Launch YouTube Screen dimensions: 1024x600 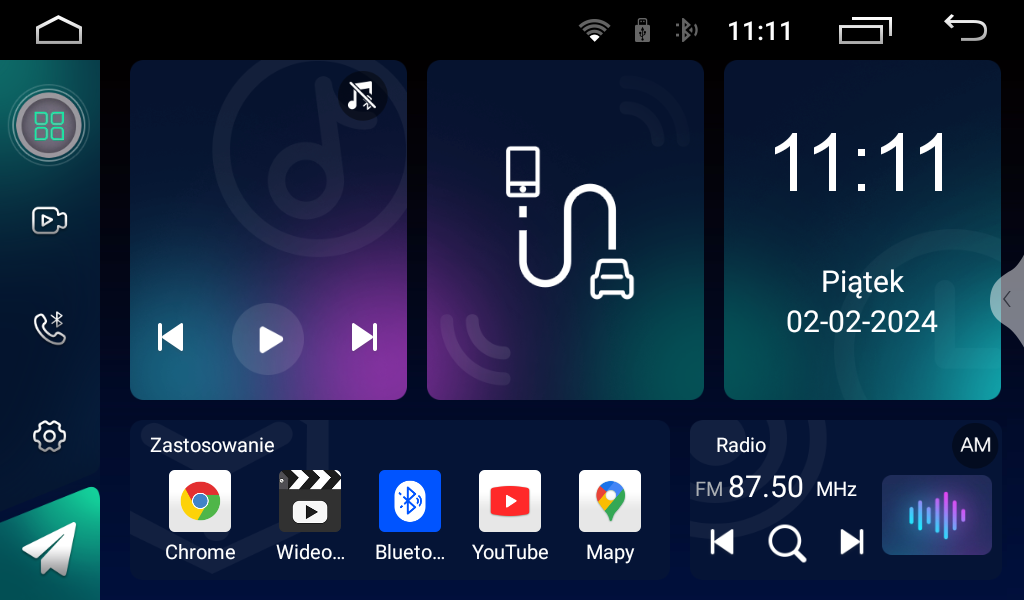click(x=510, y=502)
